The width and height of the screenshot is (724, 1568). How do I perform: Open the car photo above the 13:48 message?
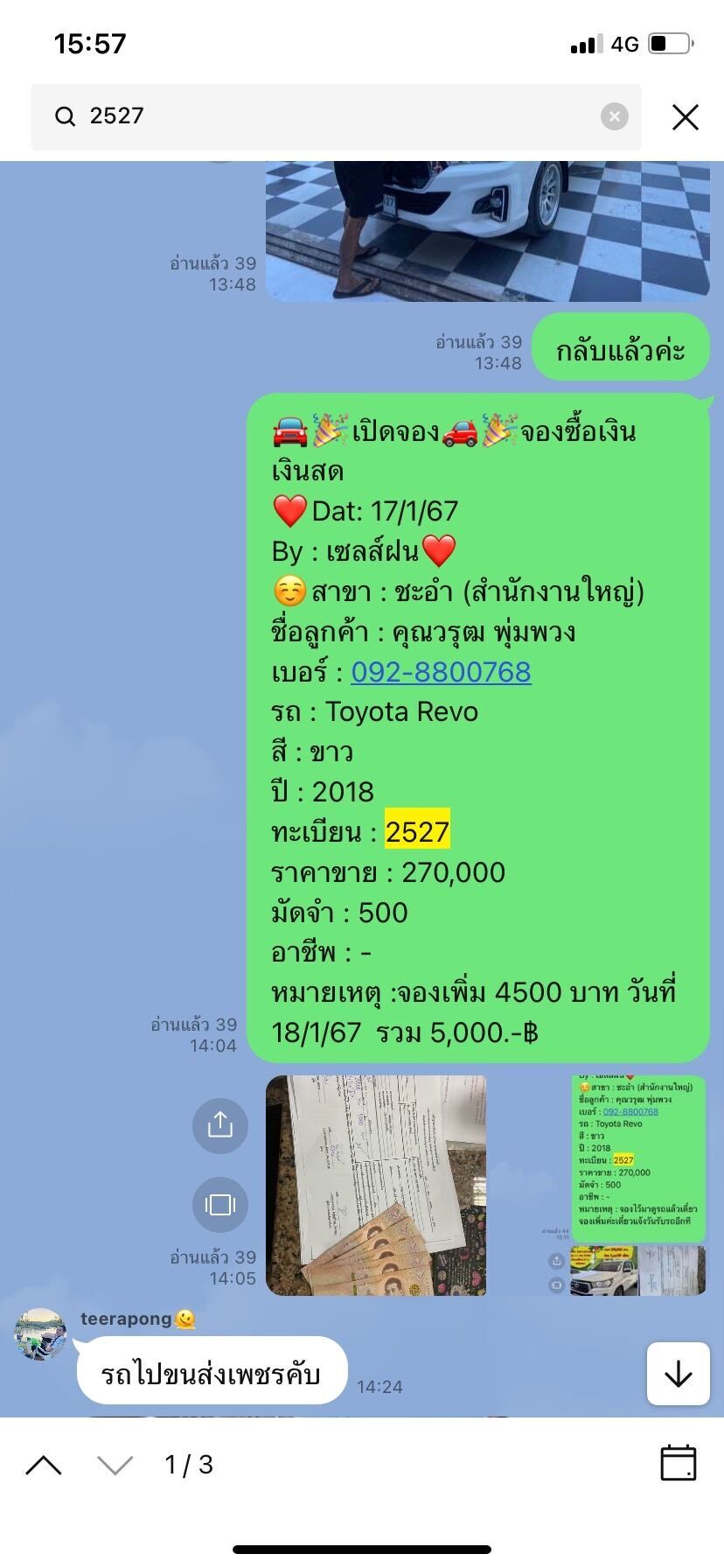(x=487, y=231)
